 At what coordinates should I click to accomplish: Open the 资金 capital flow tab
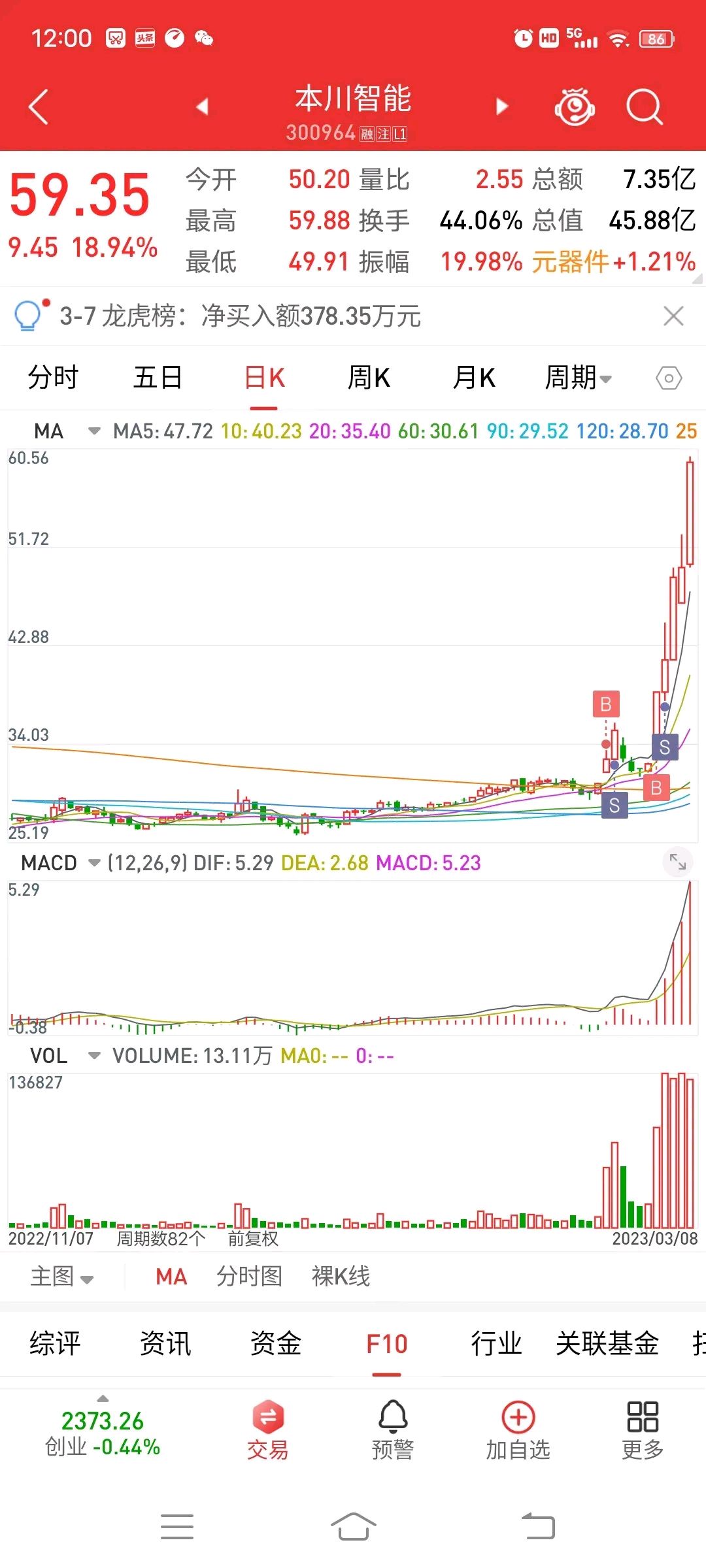(276, 1344)
